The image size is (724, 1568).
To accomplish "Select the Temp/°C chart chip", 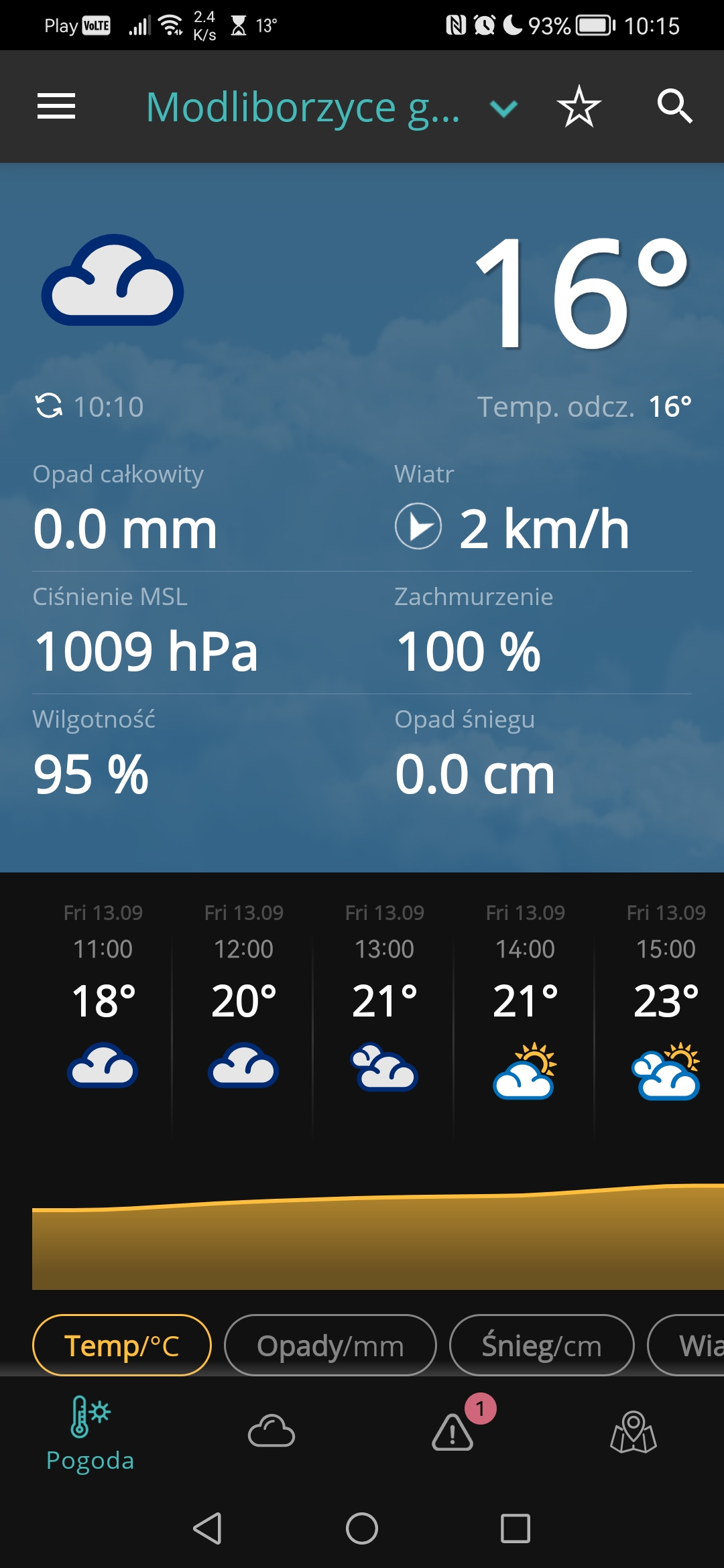I will point(122,1346).
